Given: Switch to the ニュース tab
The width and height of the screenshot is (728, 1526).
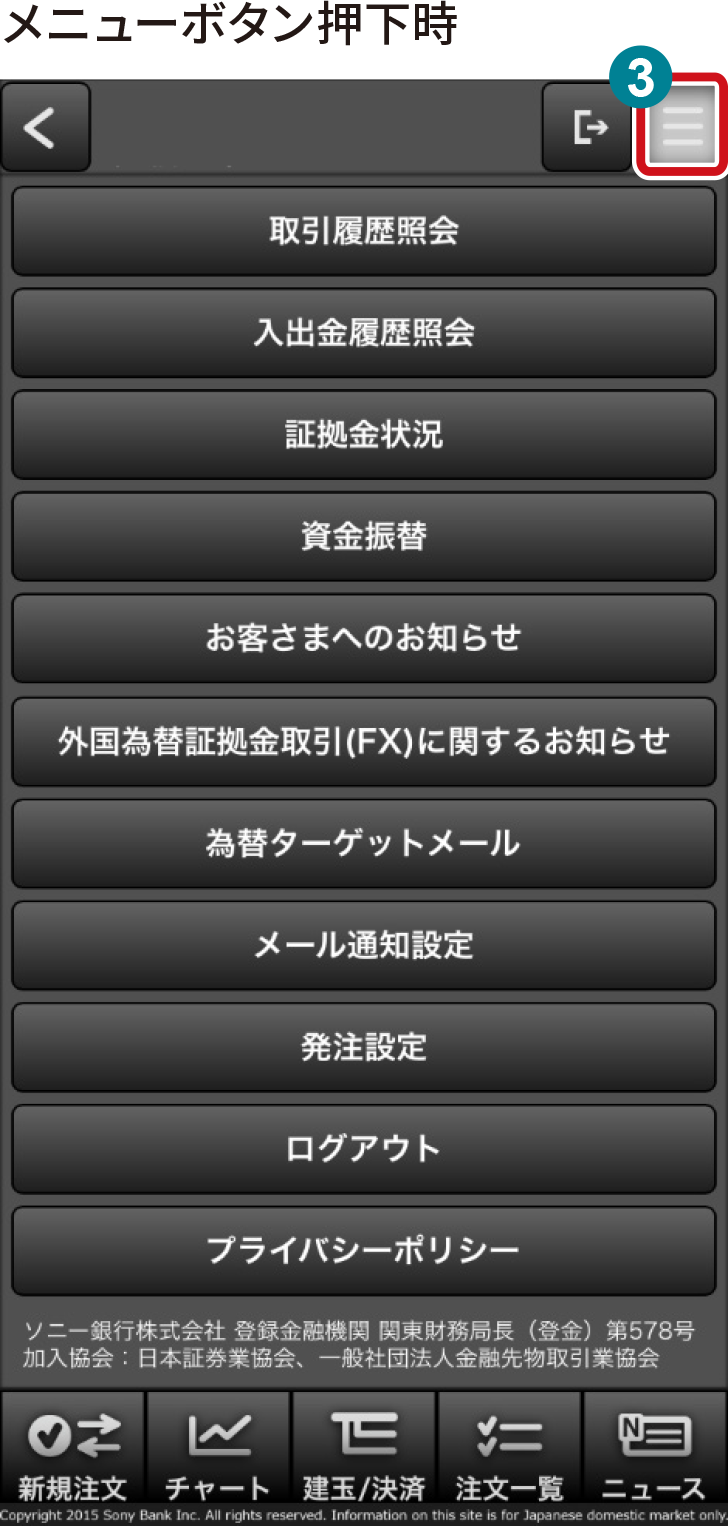Looking at the screenshot, I should point(655,1450).
